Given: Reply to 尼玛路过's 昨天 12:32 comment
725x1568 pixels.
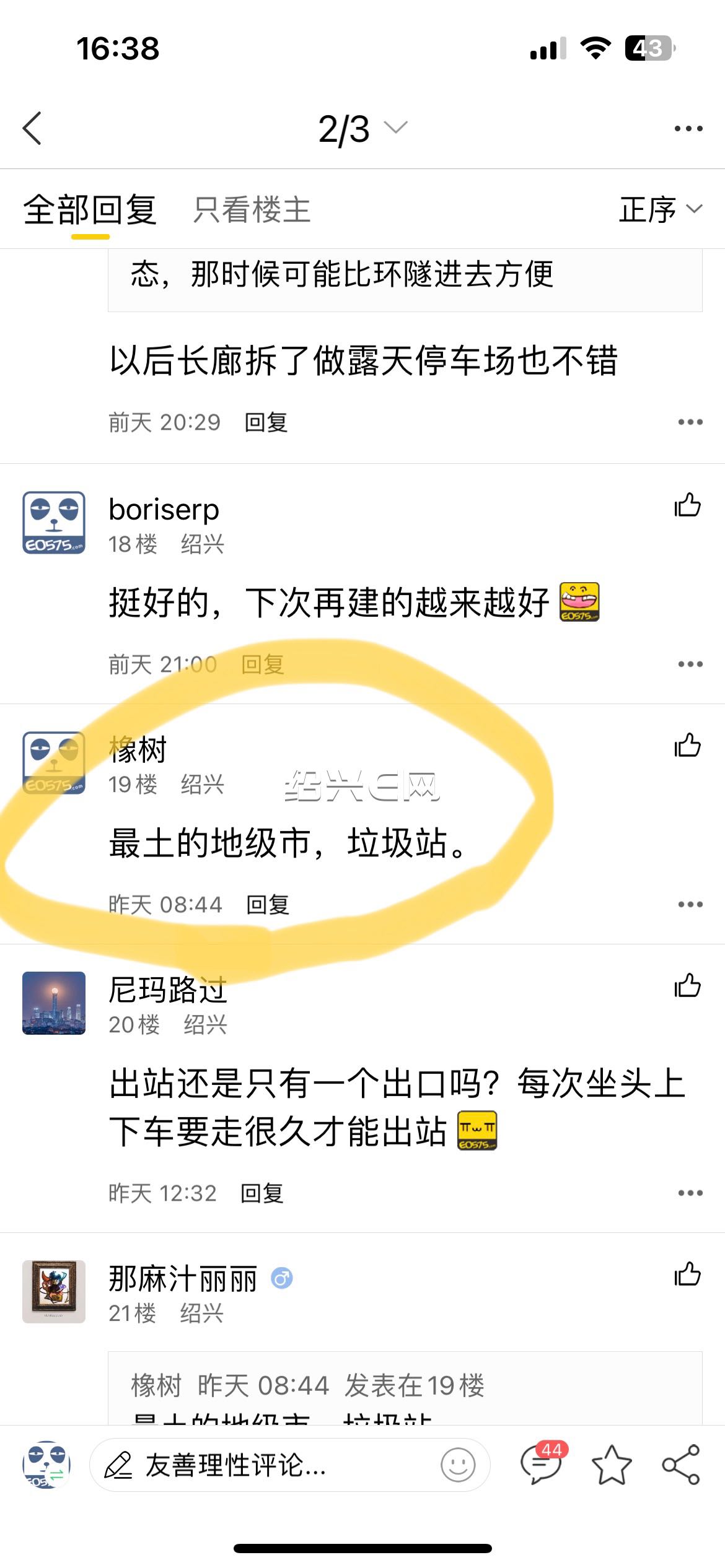Looking at the screenshot, I should (x=262, y=1193).
